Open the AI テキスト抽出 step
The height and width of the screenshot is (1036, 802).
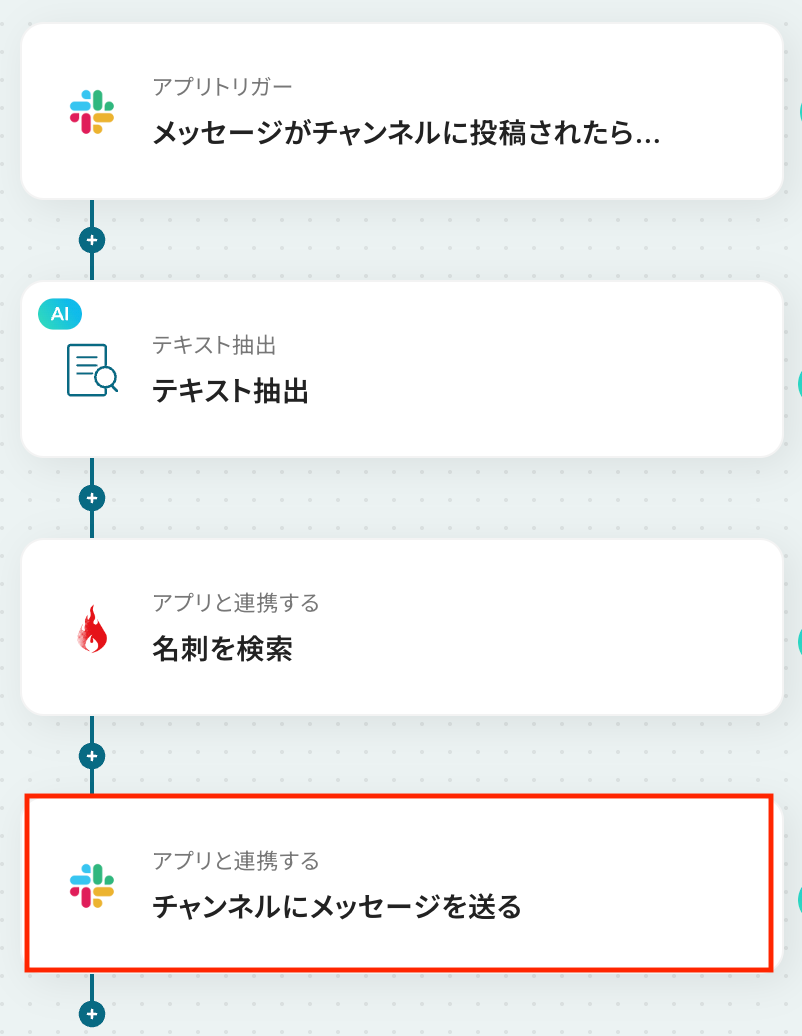point(402,369)
